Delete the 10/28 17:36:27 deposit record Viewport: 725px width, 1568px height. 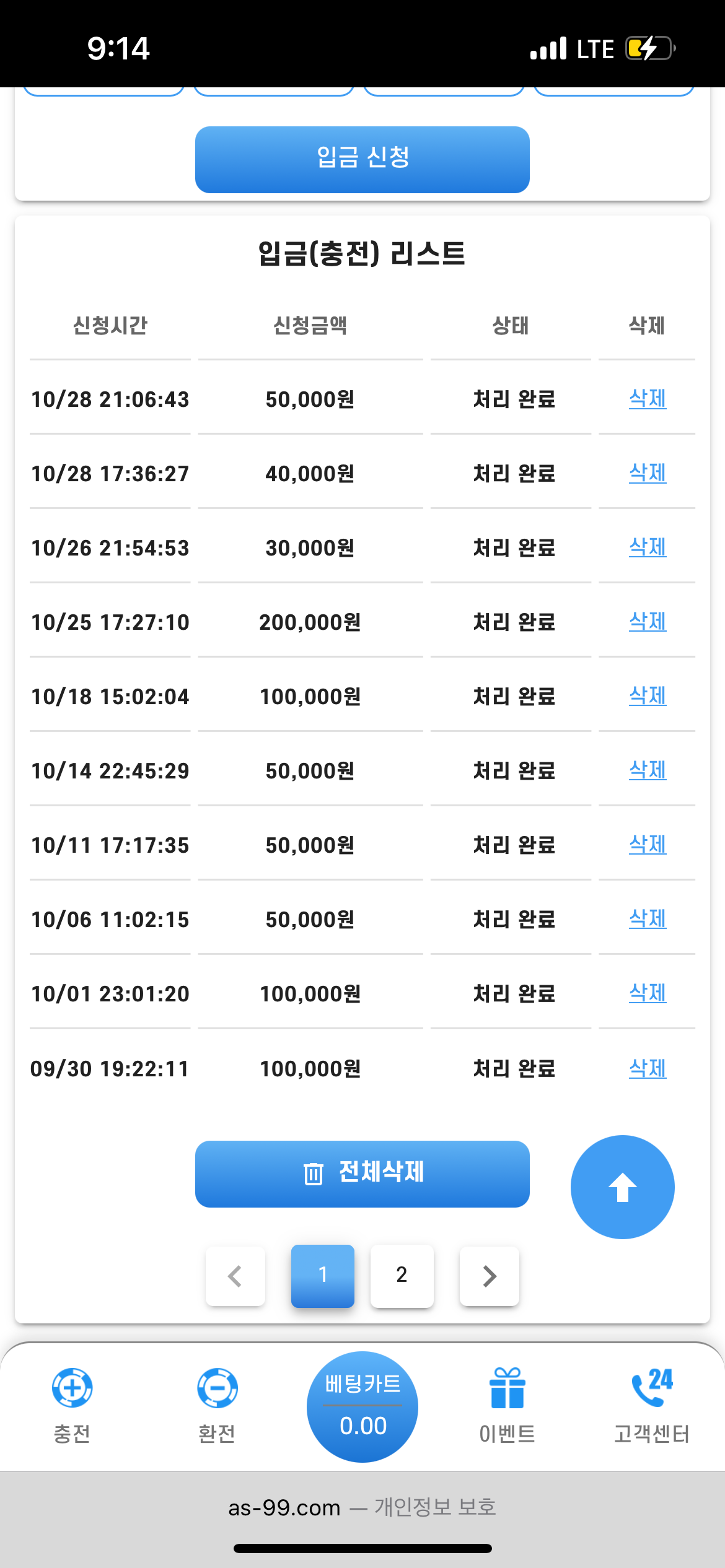coord(648,473)
